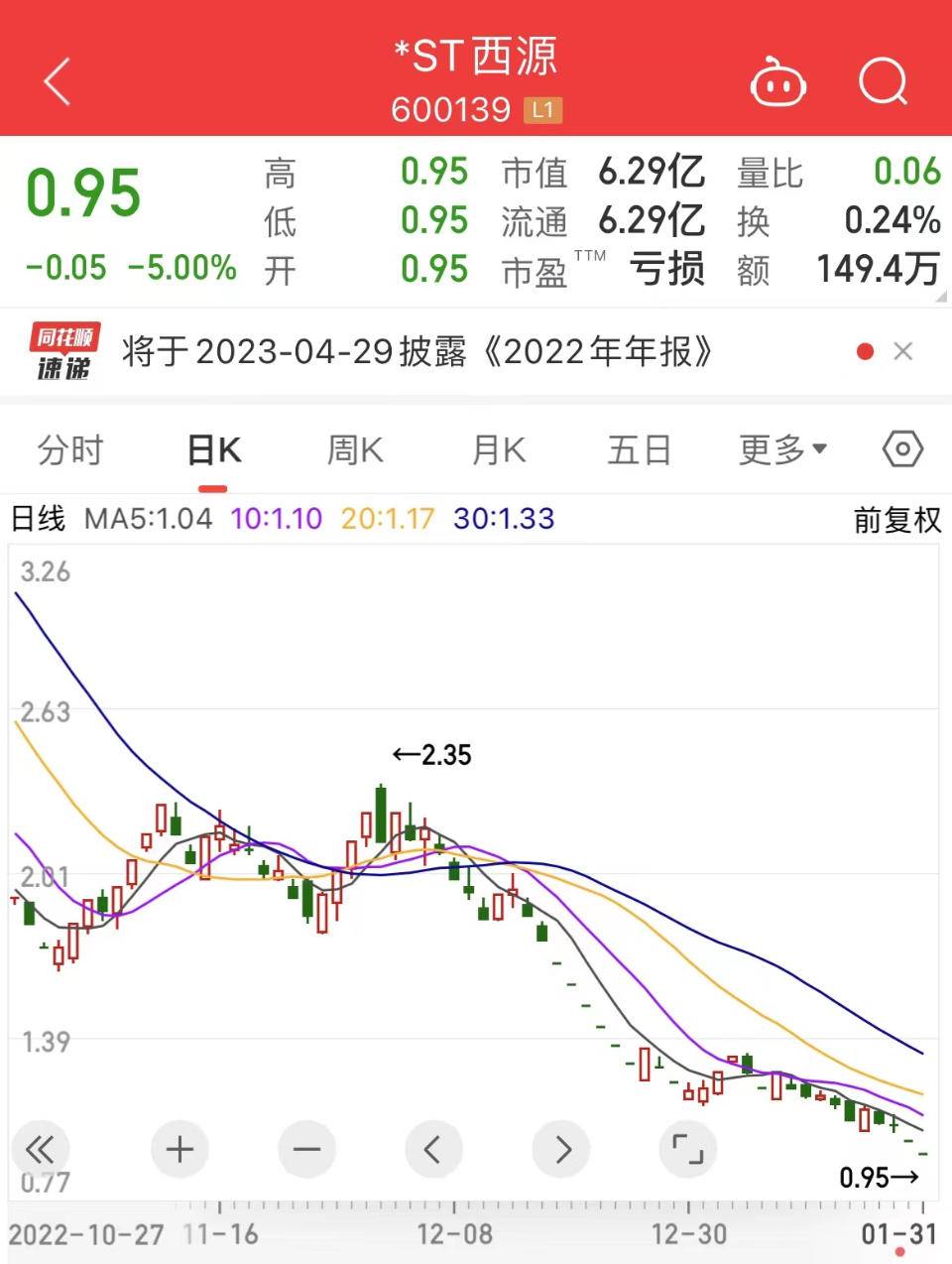The height and width of the screenshot is (1264, 952).
Task: Select the 日K chart tab
Action: tap(214, 450)
